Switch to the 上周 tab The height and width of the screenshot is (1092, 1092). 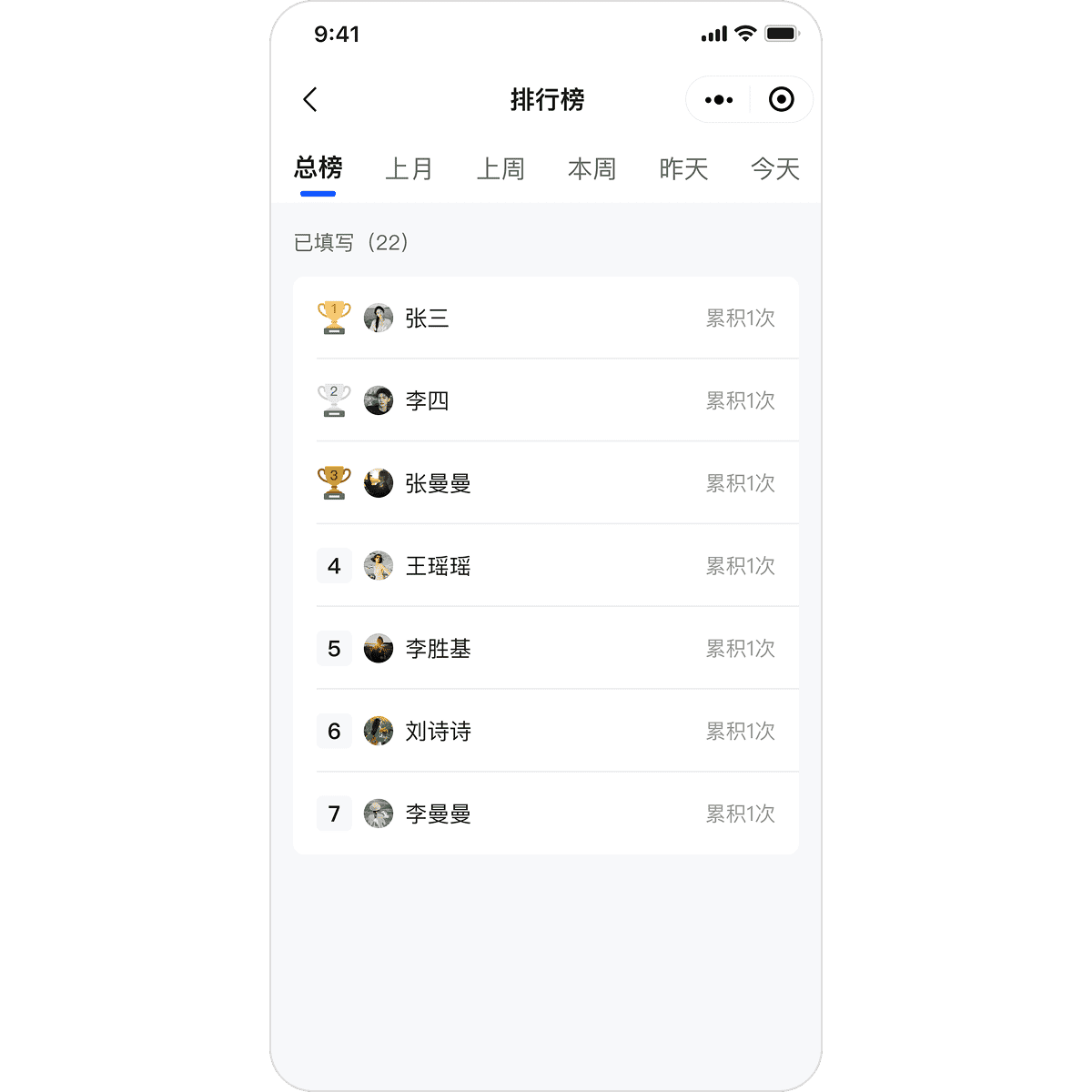(500, 169)
